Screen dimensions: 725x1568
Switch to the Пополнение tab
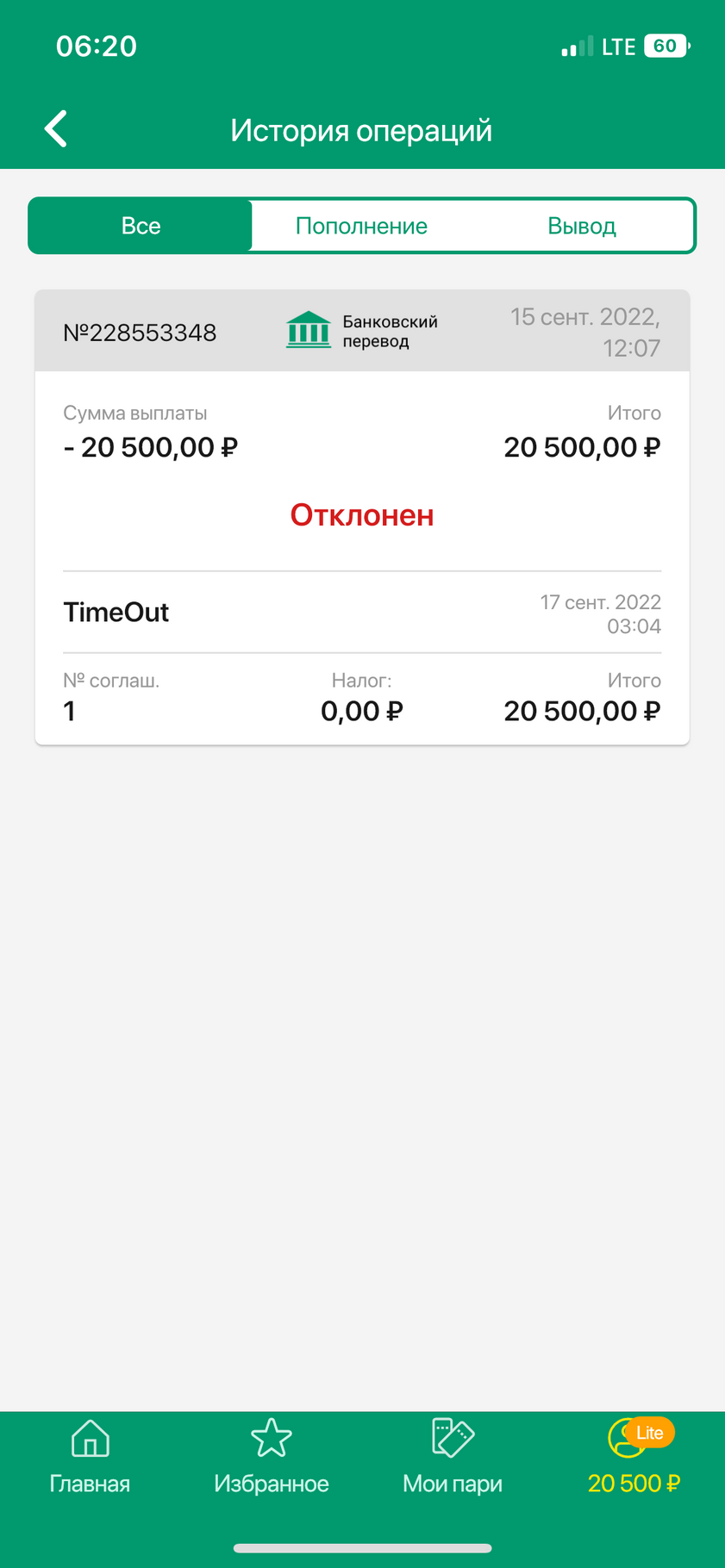361,226
